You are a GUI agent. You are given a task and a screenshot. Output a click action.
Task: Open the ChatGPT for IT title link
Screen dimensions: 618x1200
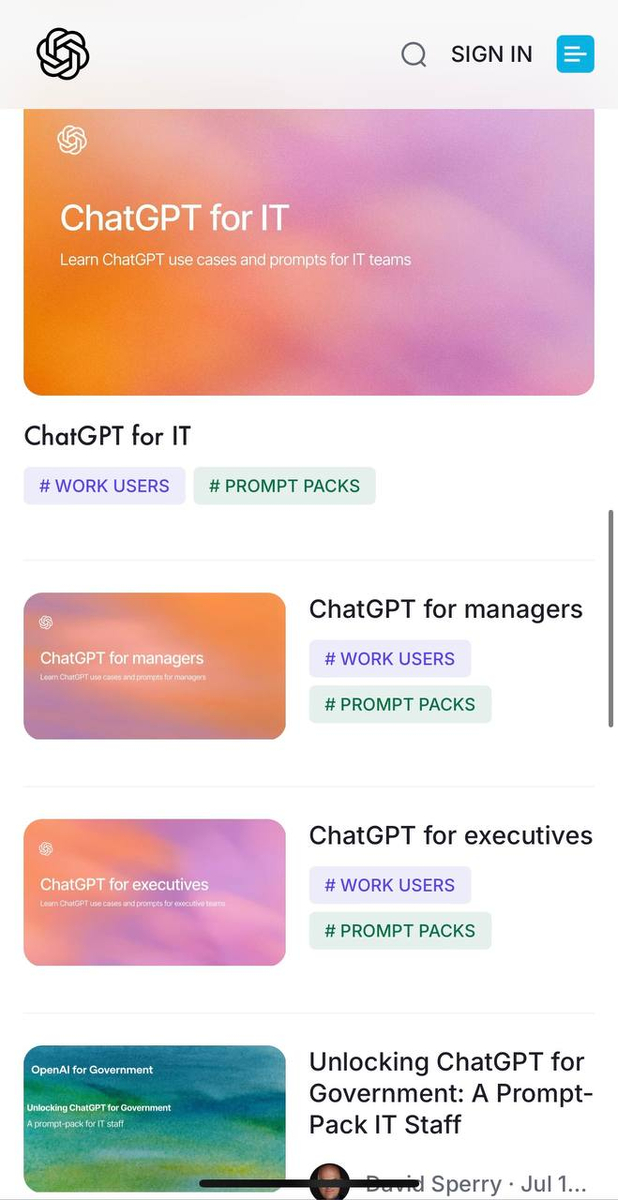[107, 436]
